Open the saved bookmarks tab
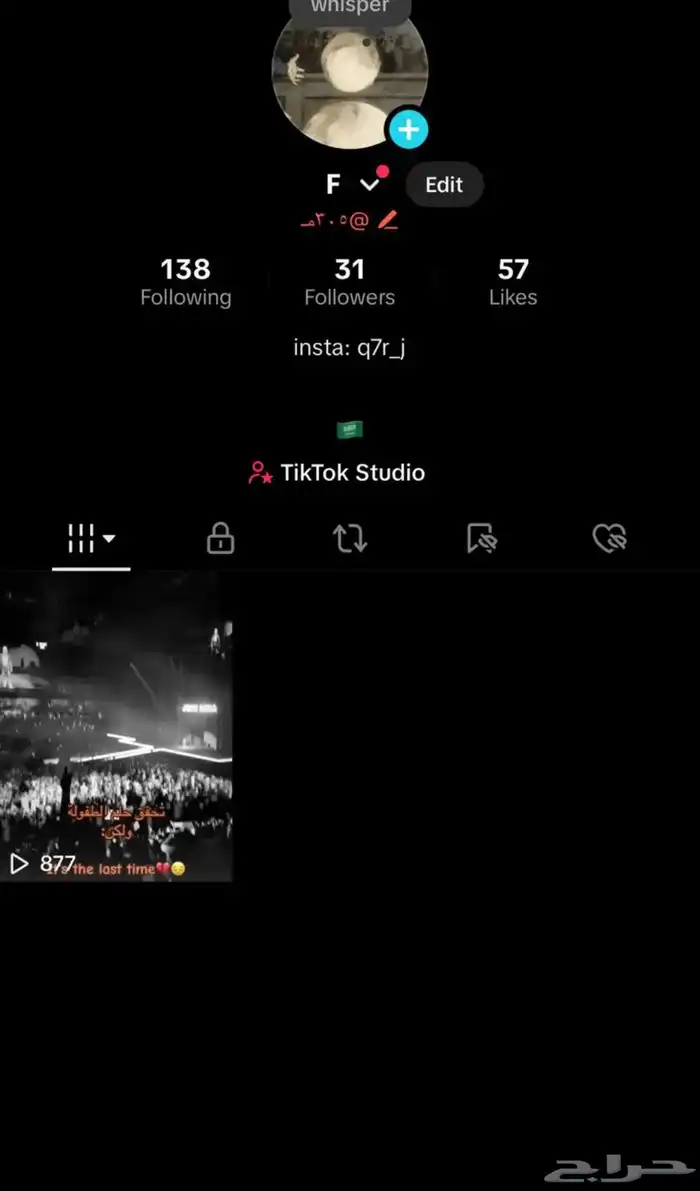This screenshot has height=1191, width=700. coord(481,539)
